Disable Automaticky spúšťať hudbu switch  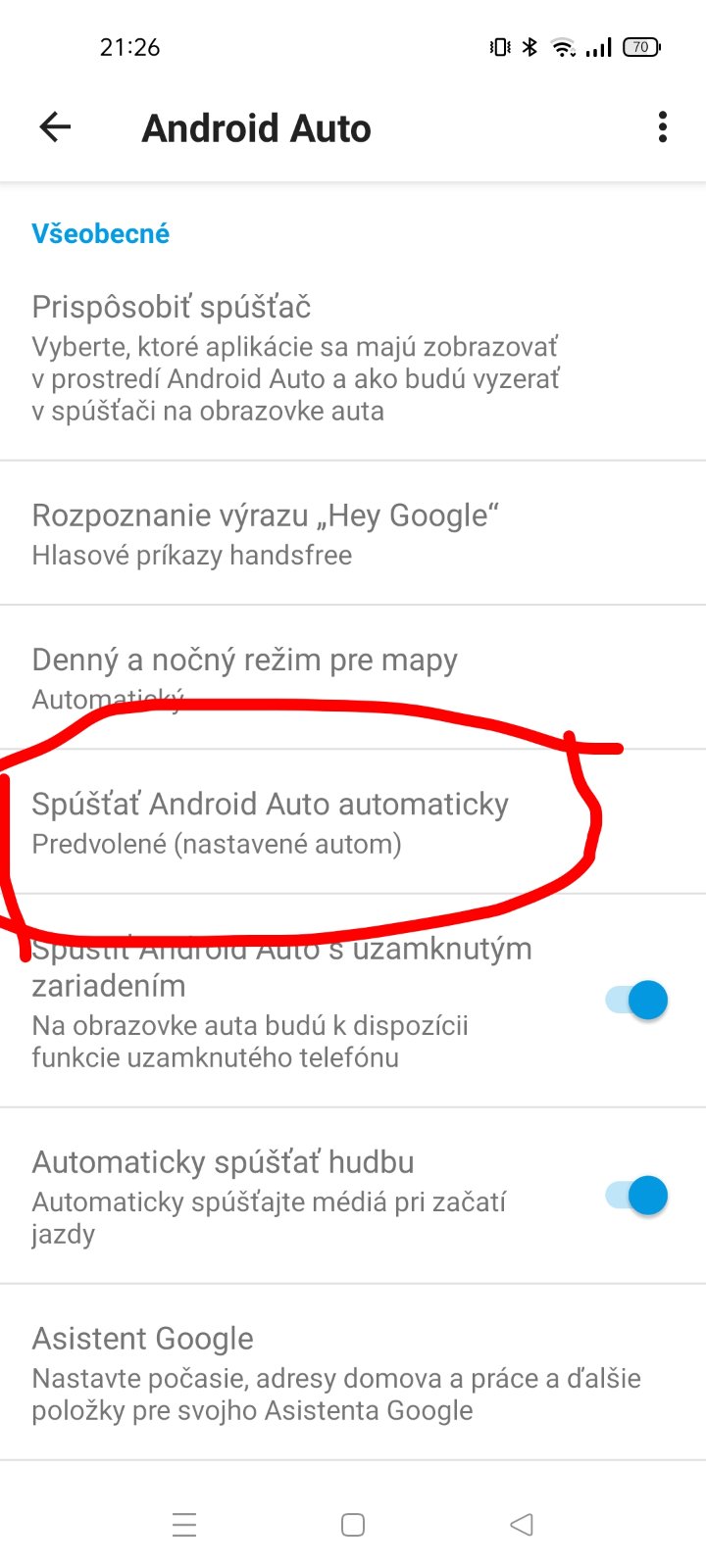pyautogui.click(x=638, y=1196)
